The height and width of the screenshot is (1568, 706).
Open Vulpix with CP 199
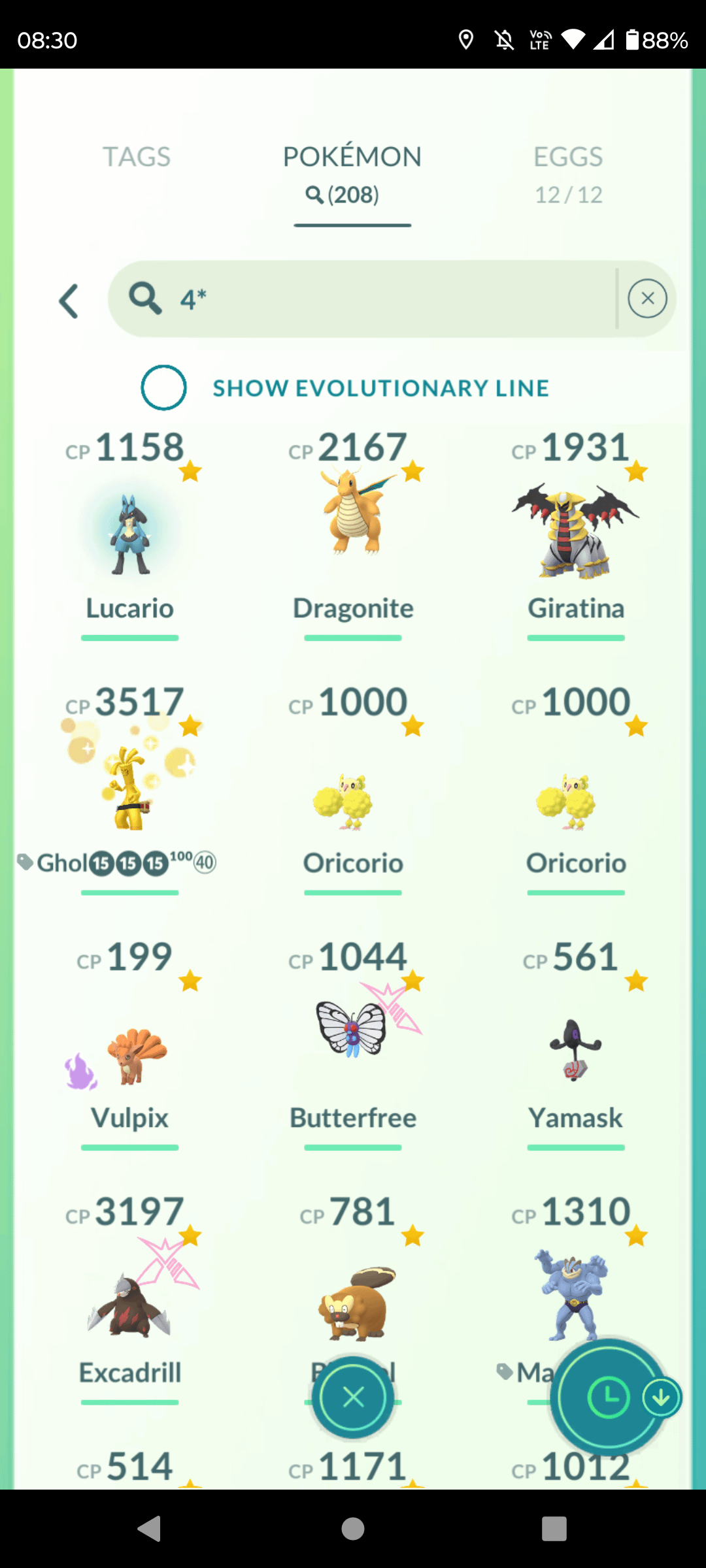tap(130, 1052)
